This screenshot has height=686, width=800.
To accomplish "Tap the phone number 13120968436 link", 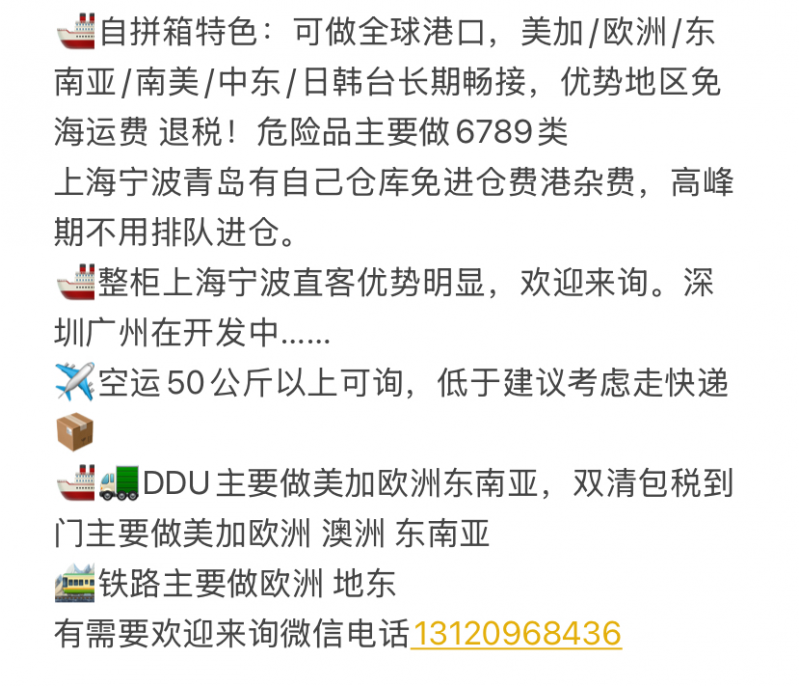I will (x=516, y=634).
